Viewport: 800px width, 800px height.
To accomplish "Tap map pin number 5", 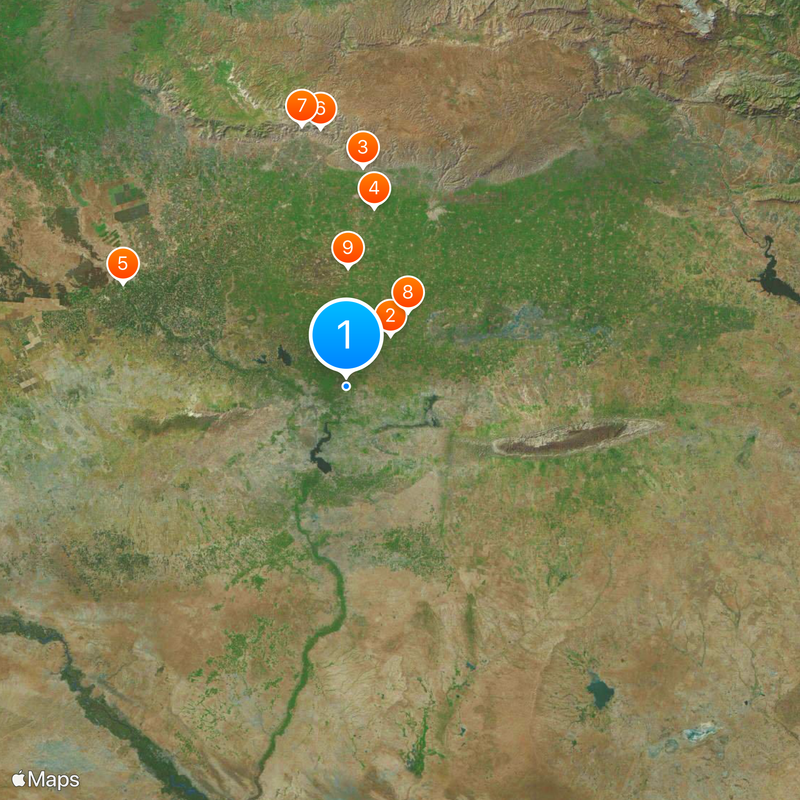I will click(123, 265).
